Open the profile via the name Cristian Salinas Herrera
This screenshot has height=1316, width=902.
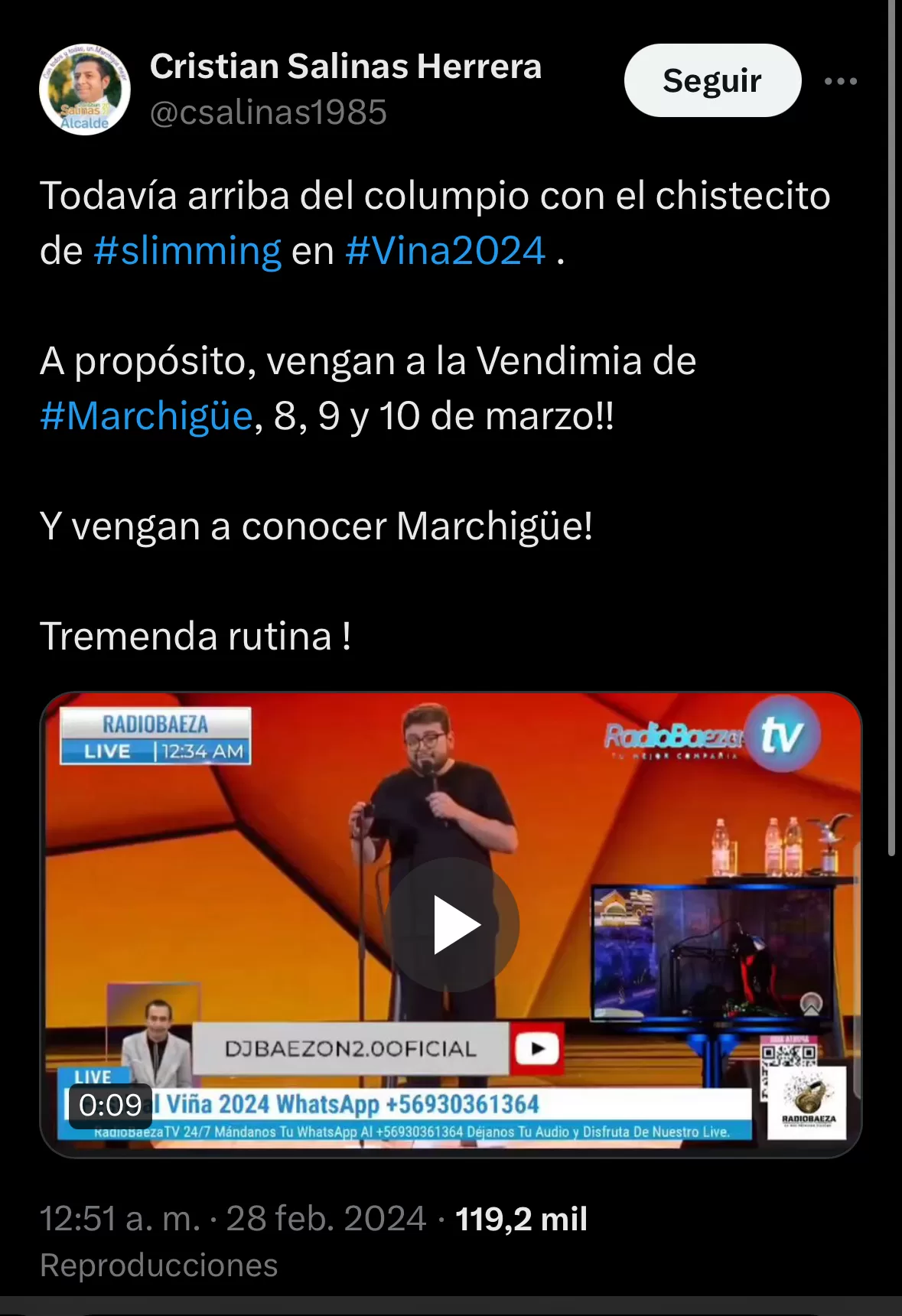[x=345, y=67]
